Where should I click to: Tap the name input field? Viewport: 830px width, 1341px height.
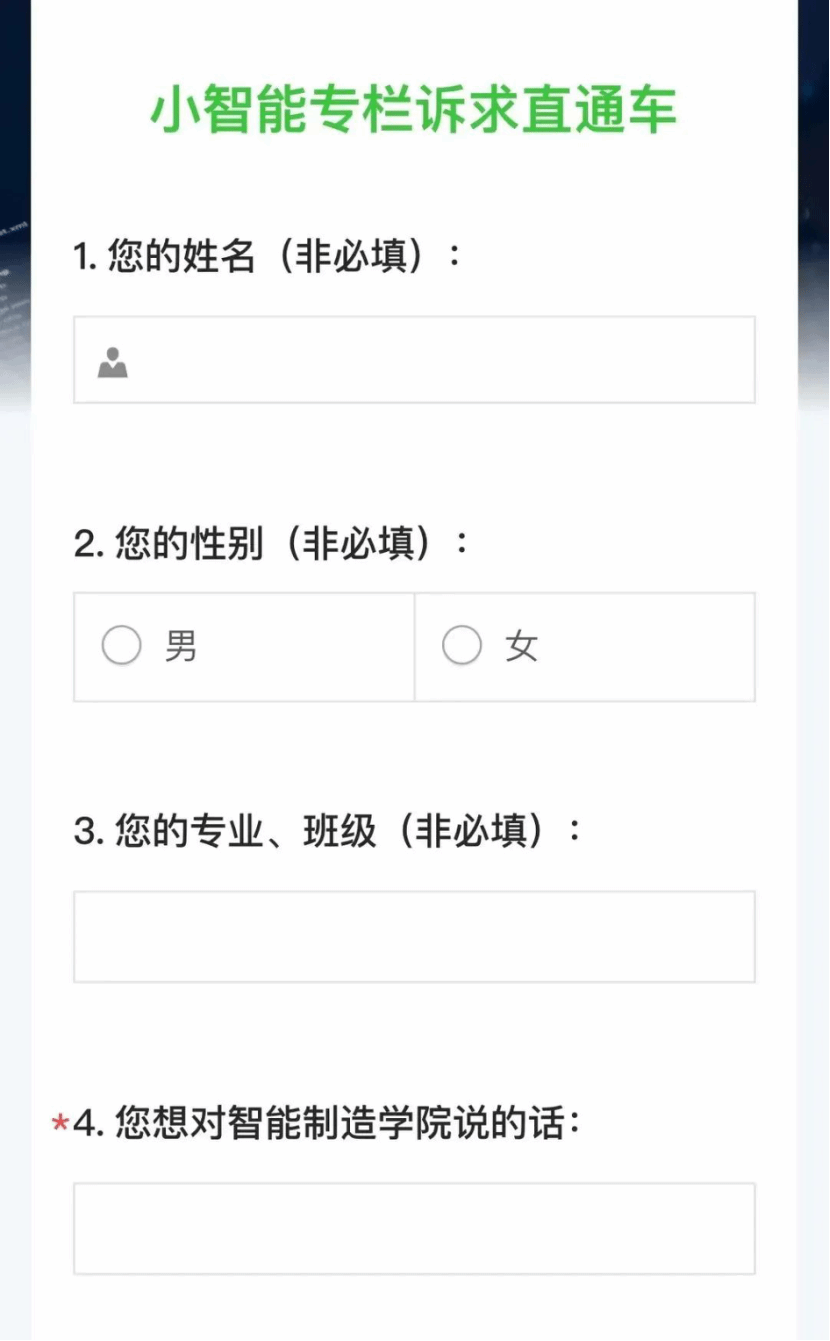click(x=414, y=360)
